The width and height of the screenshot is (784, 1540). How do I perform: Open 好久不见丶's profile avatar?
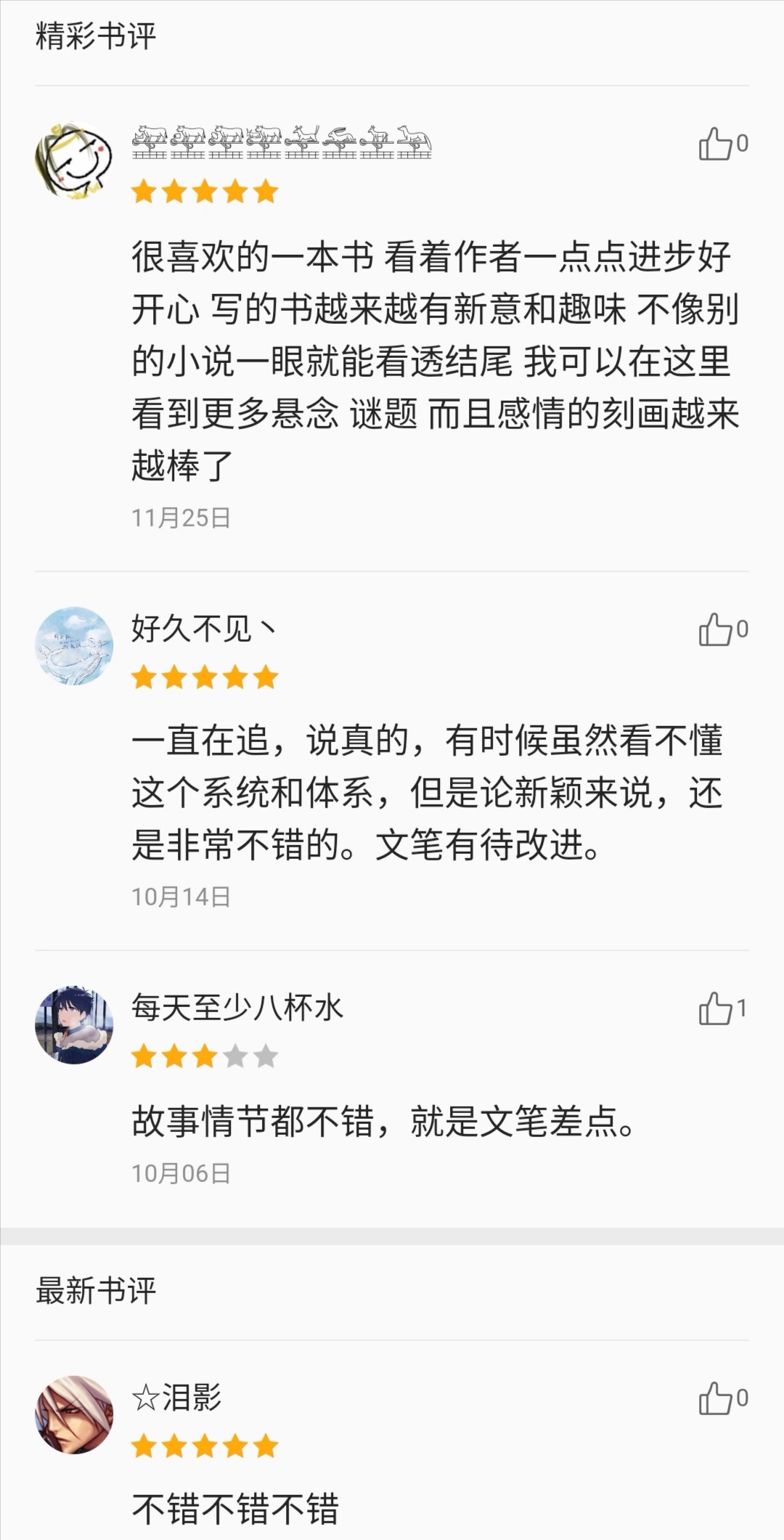tap(74, 645)
